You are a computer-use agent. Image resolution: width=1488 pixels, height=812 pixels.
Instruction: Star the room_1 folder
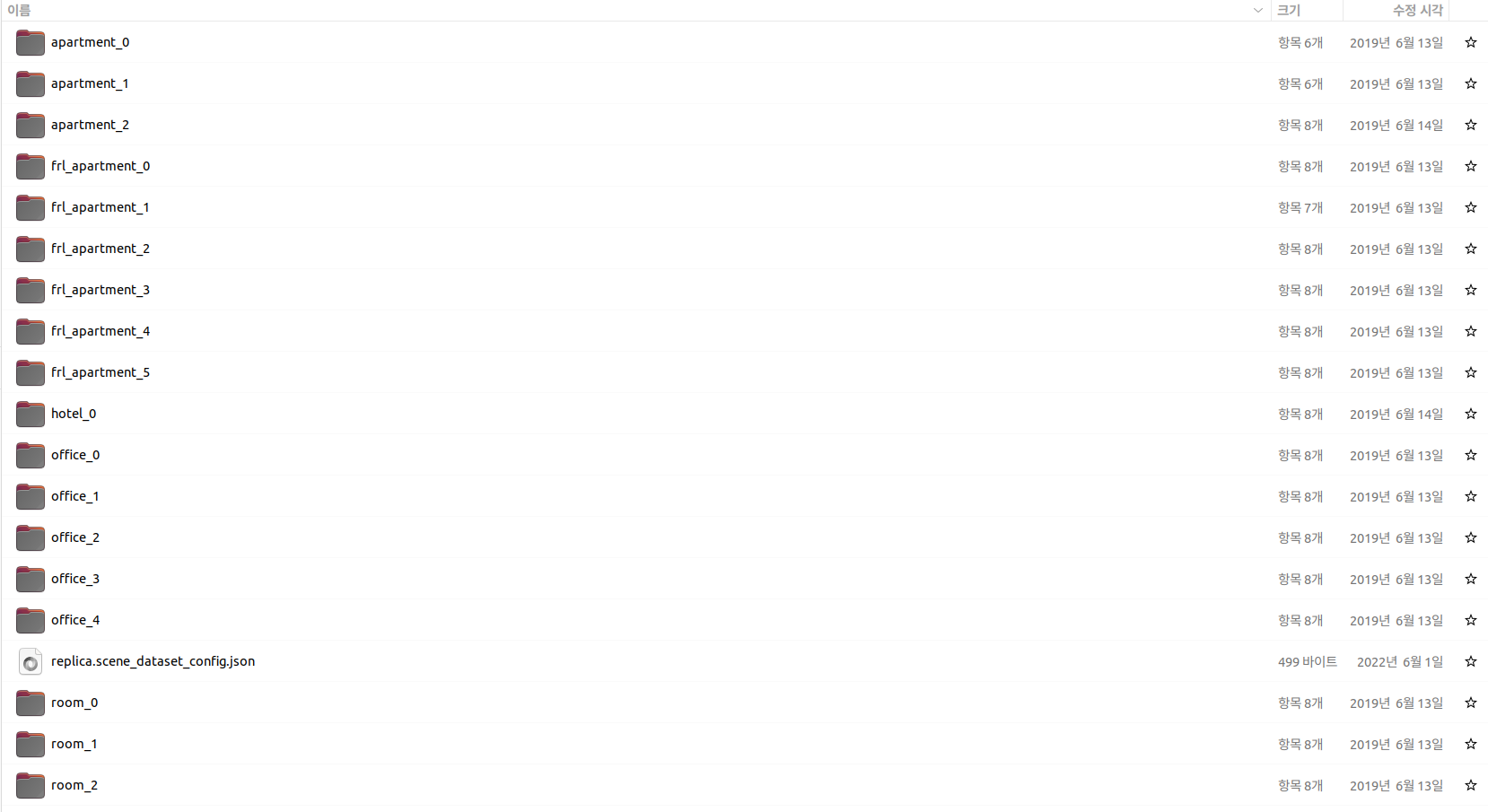[1471, 744]
